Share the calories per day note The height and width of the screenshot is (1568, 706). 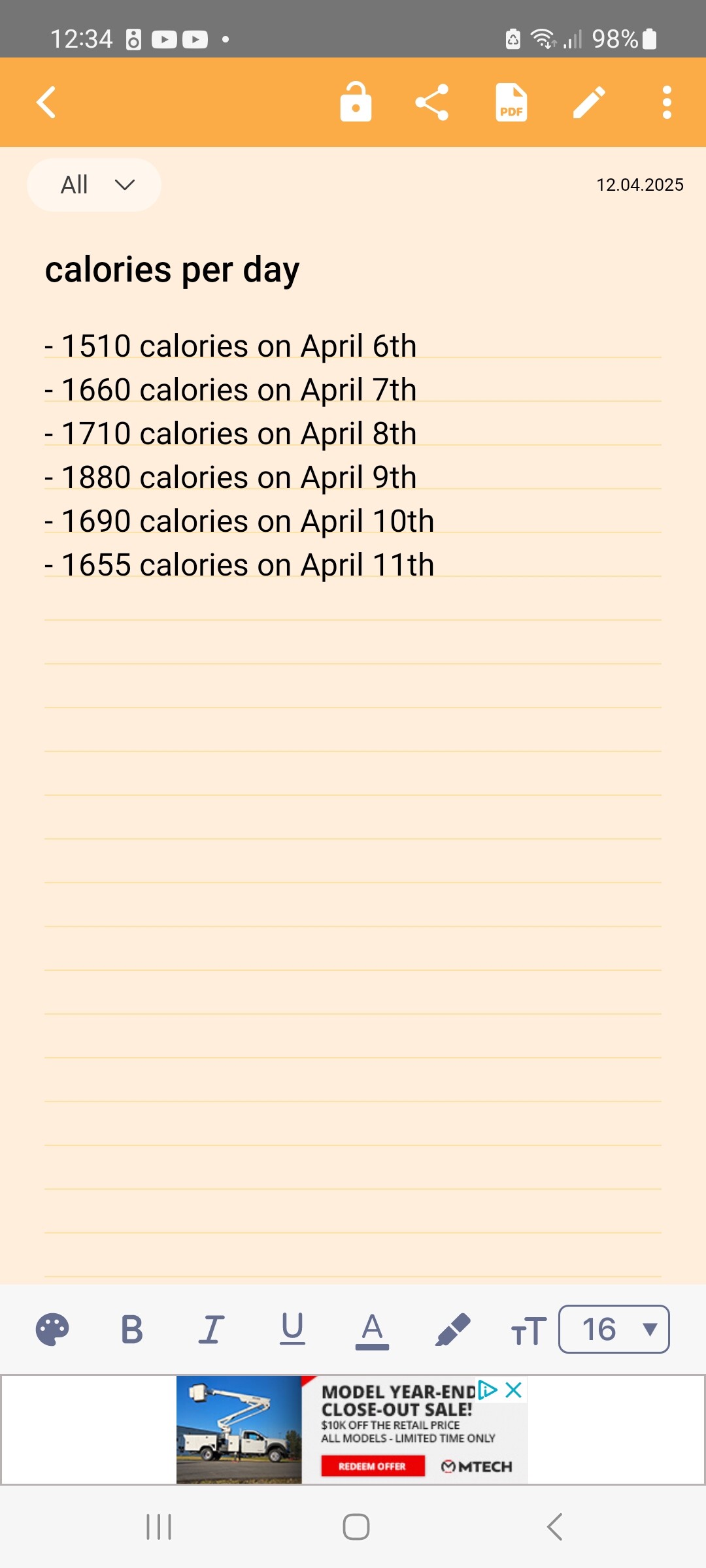[x=432, y=102]
